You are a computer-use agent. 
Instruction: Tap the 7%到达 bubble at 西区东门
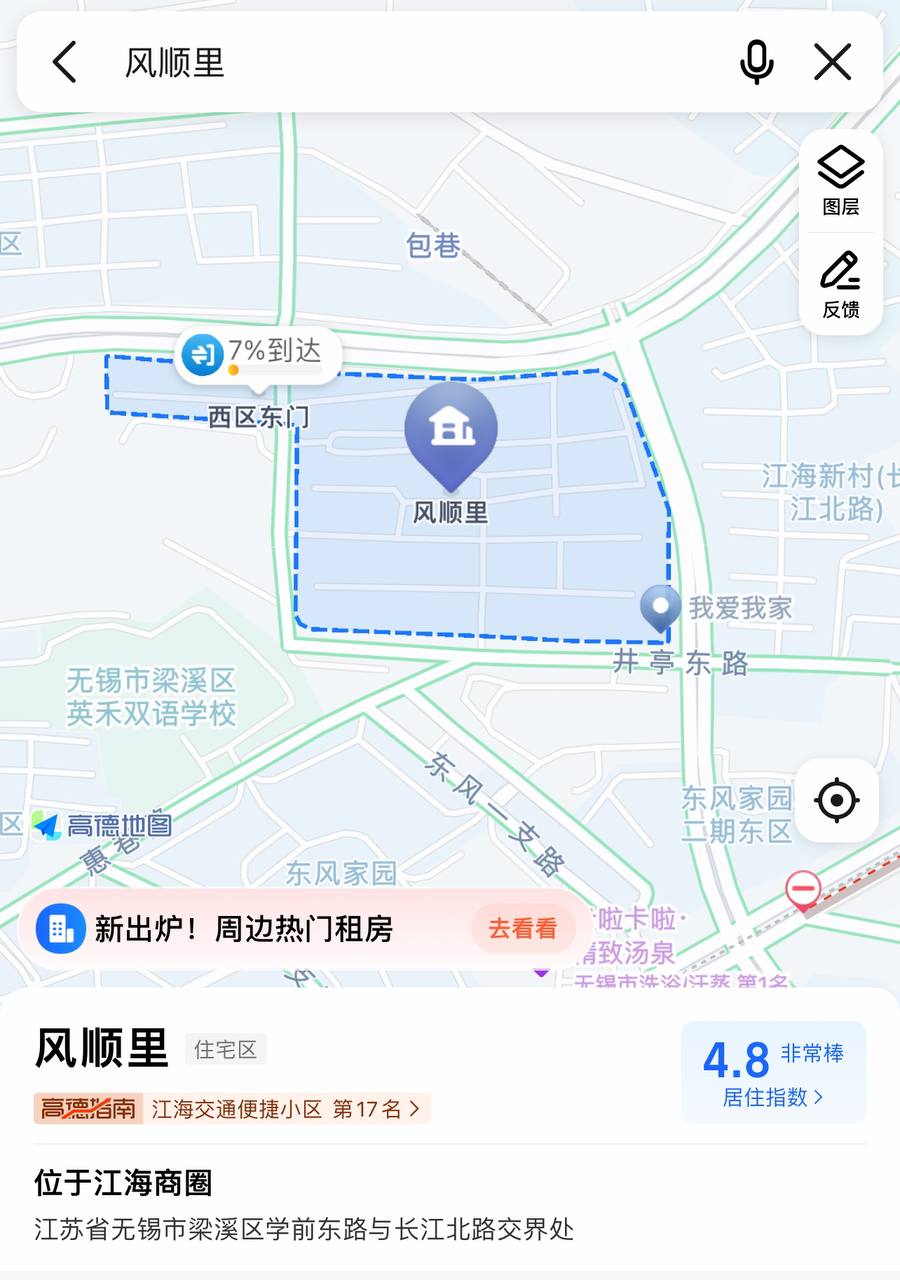tap(258, 354)
